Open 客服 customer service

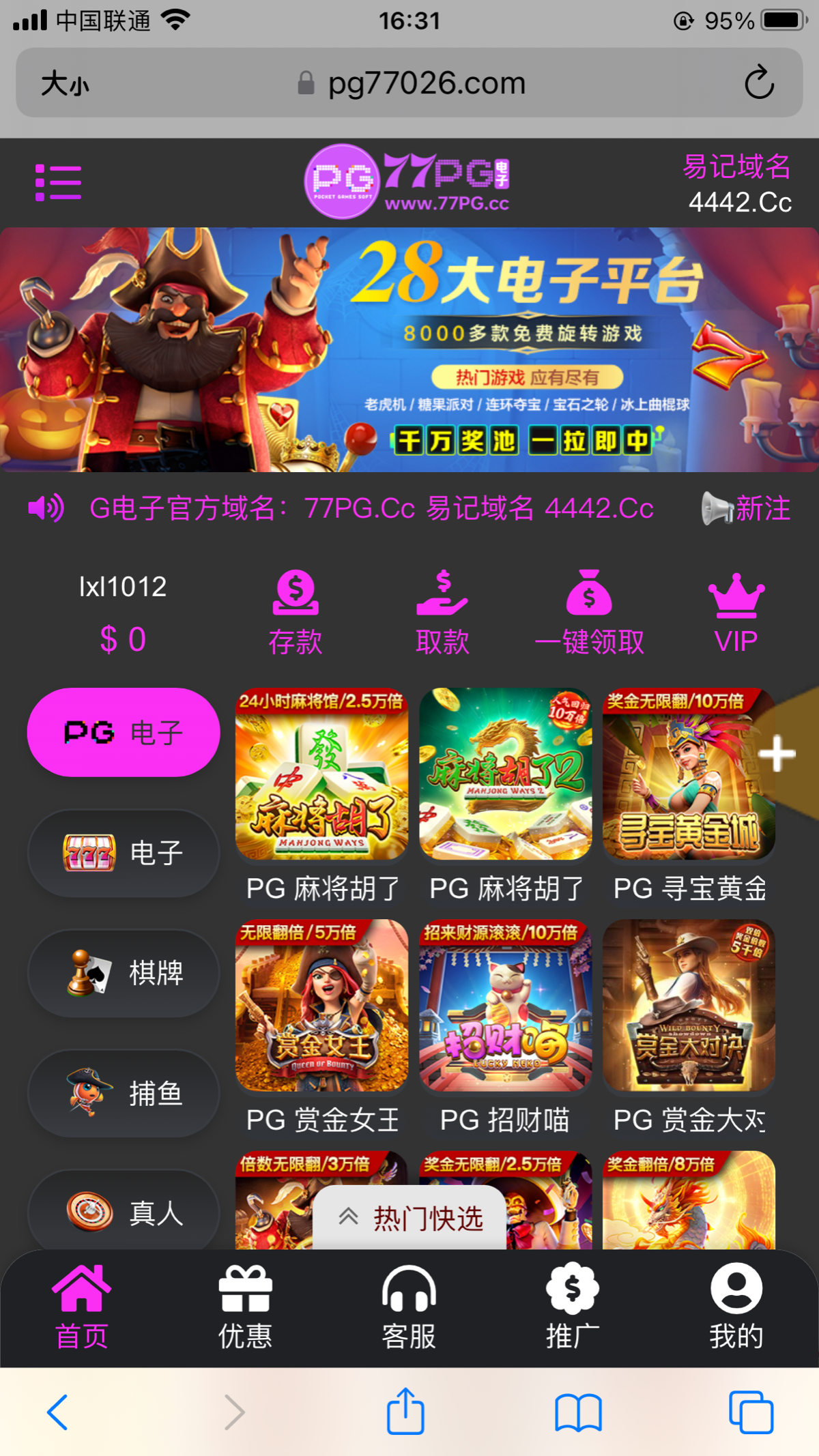pos(409,1307)
